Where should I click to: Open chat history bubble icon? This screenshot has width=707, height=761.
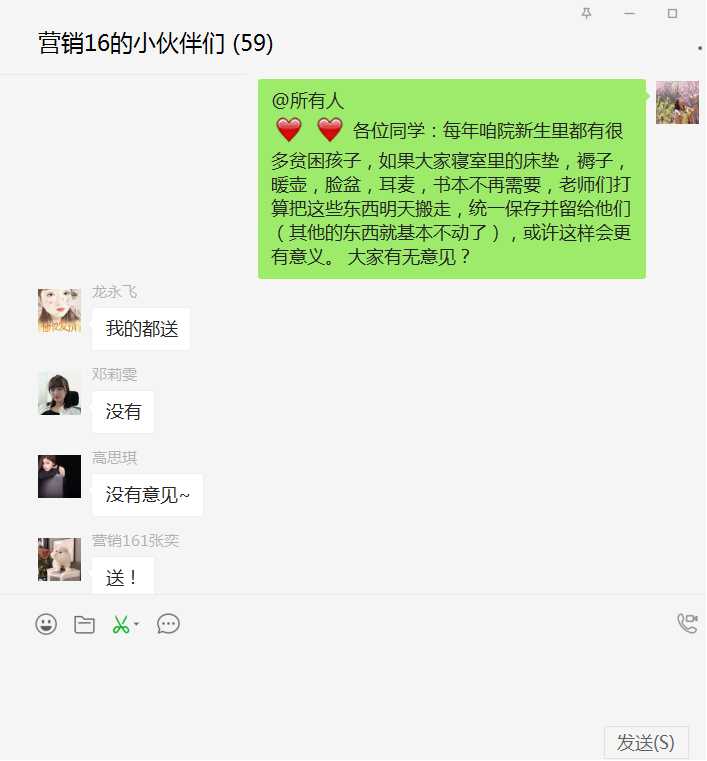[x=169, y=624]
